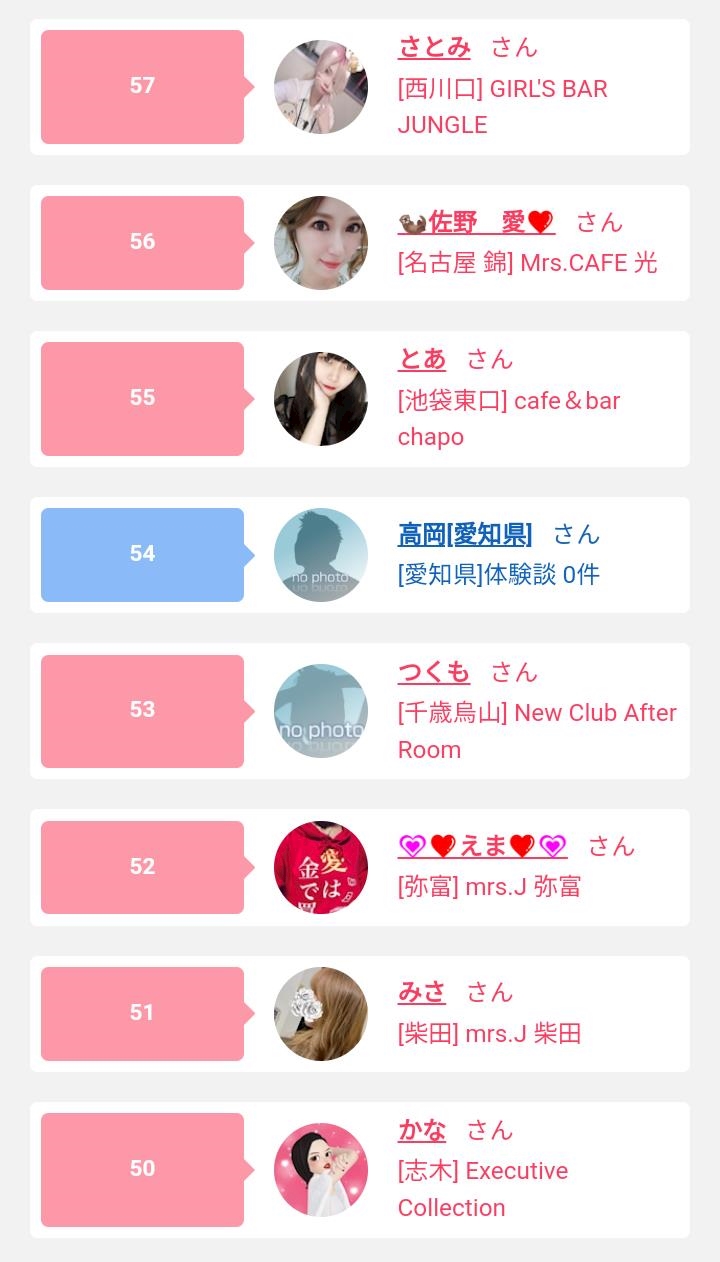
Task: Open 佐野 愛's profile link
Action: coord(476,221)
